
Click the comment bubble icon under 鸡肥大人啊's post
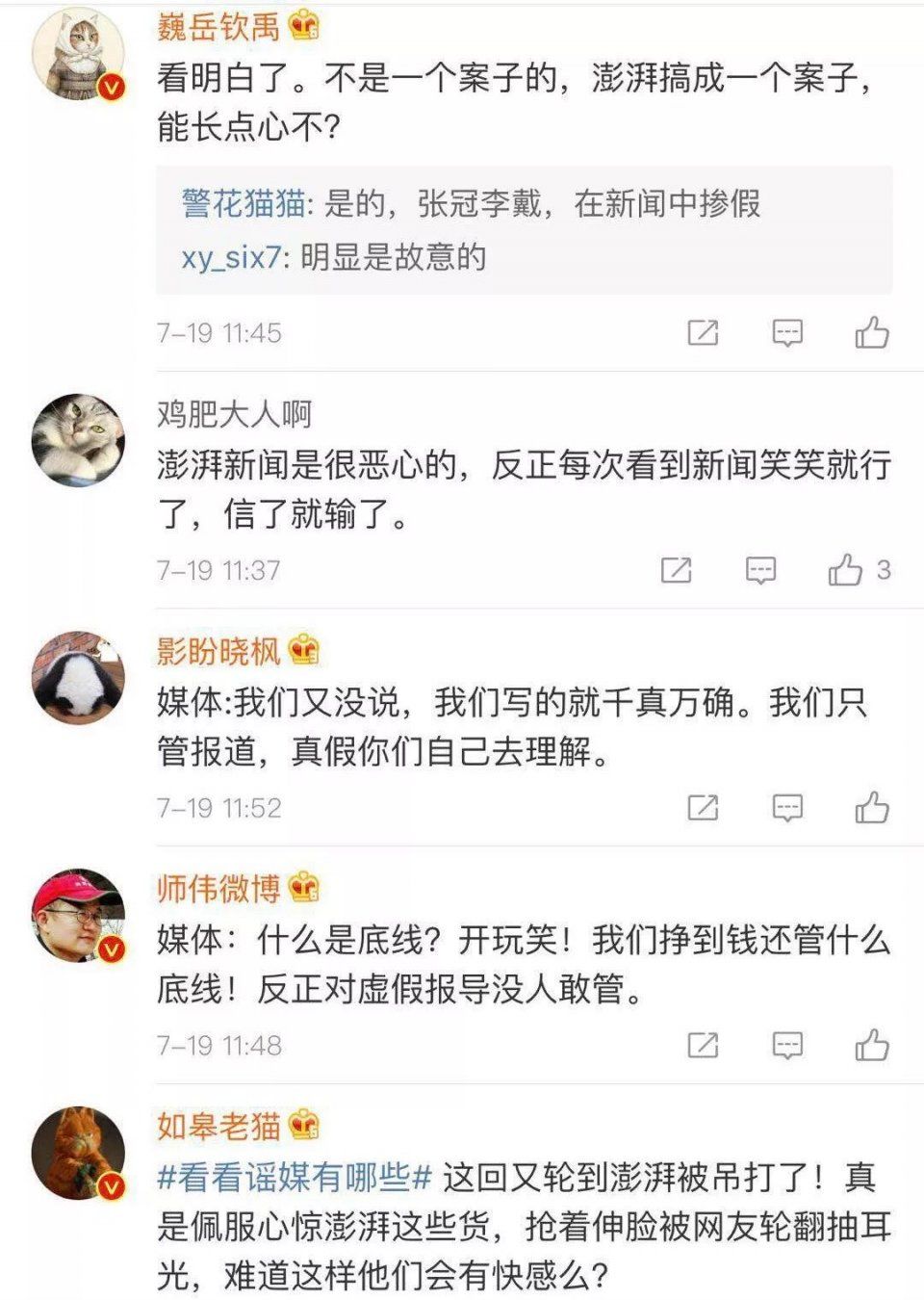(x=760, y=570)
